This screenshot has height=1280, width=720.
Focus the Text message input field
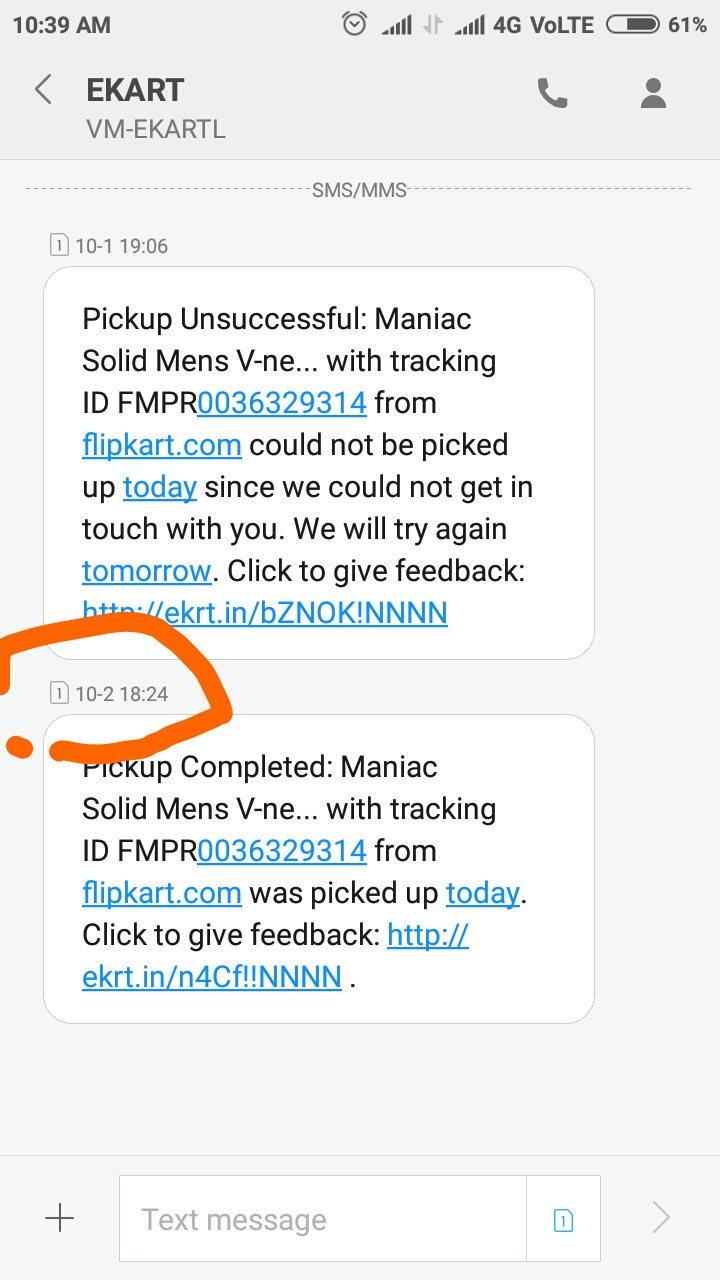322,1218
